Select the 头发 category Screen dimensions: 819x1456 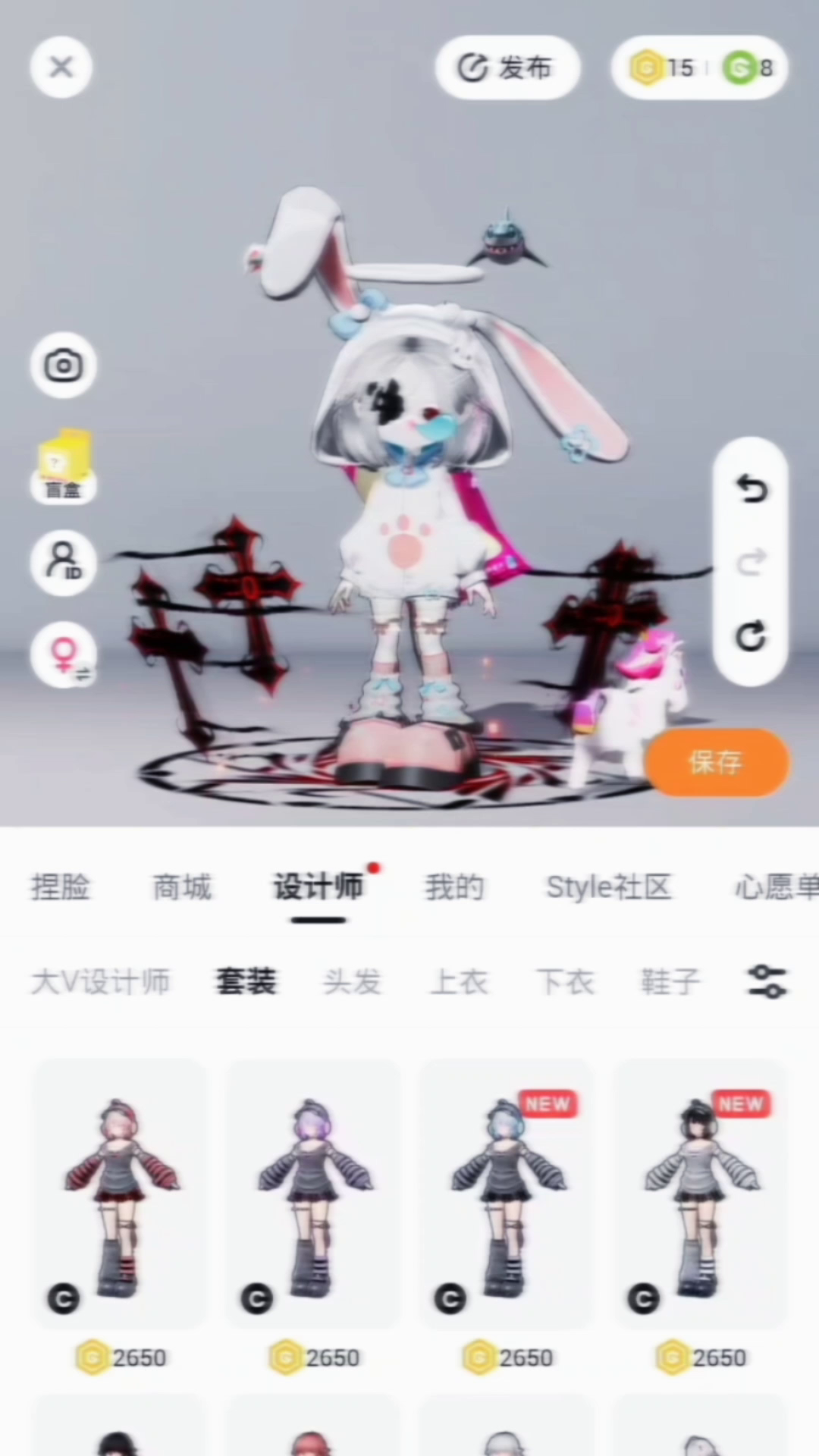coord(352,982)
